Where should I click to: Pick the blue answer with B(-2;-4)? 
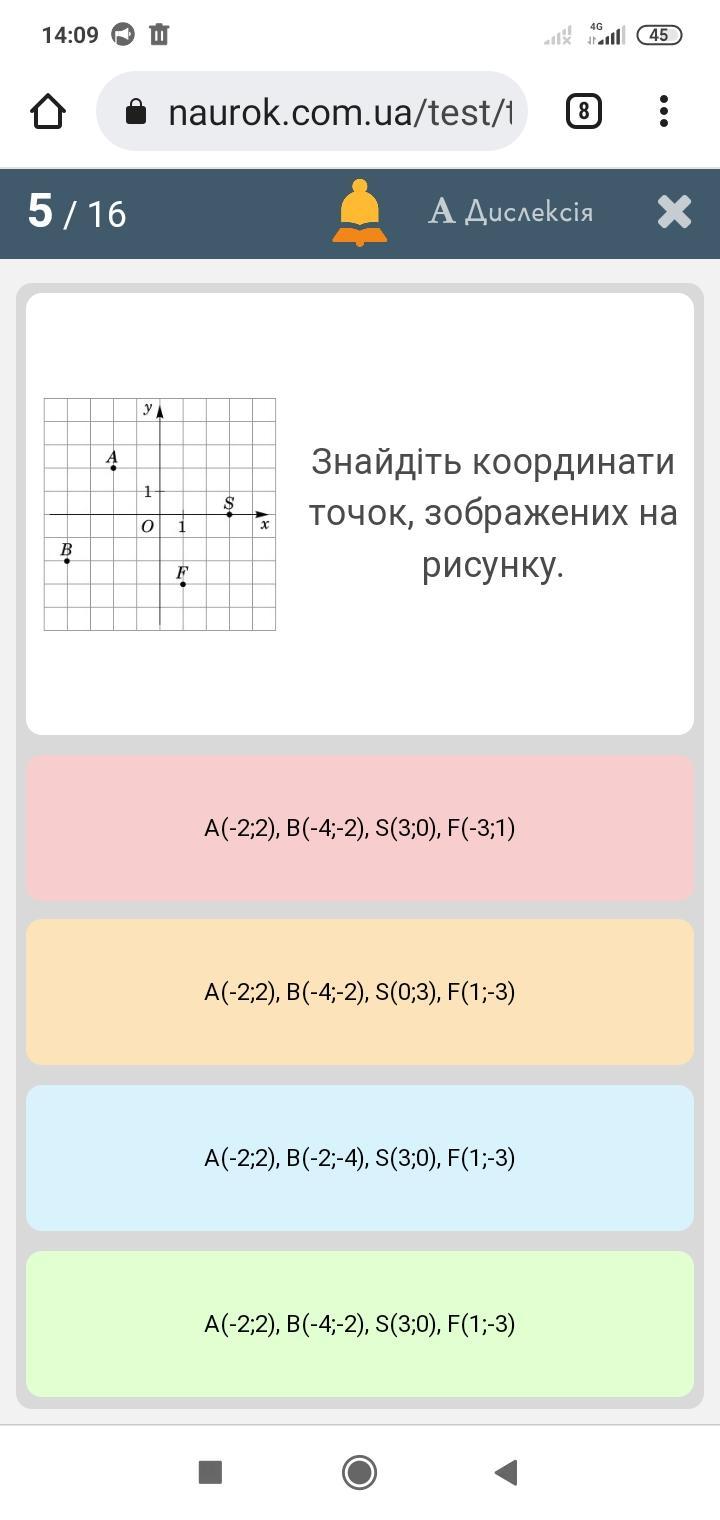click(360, 1158)
